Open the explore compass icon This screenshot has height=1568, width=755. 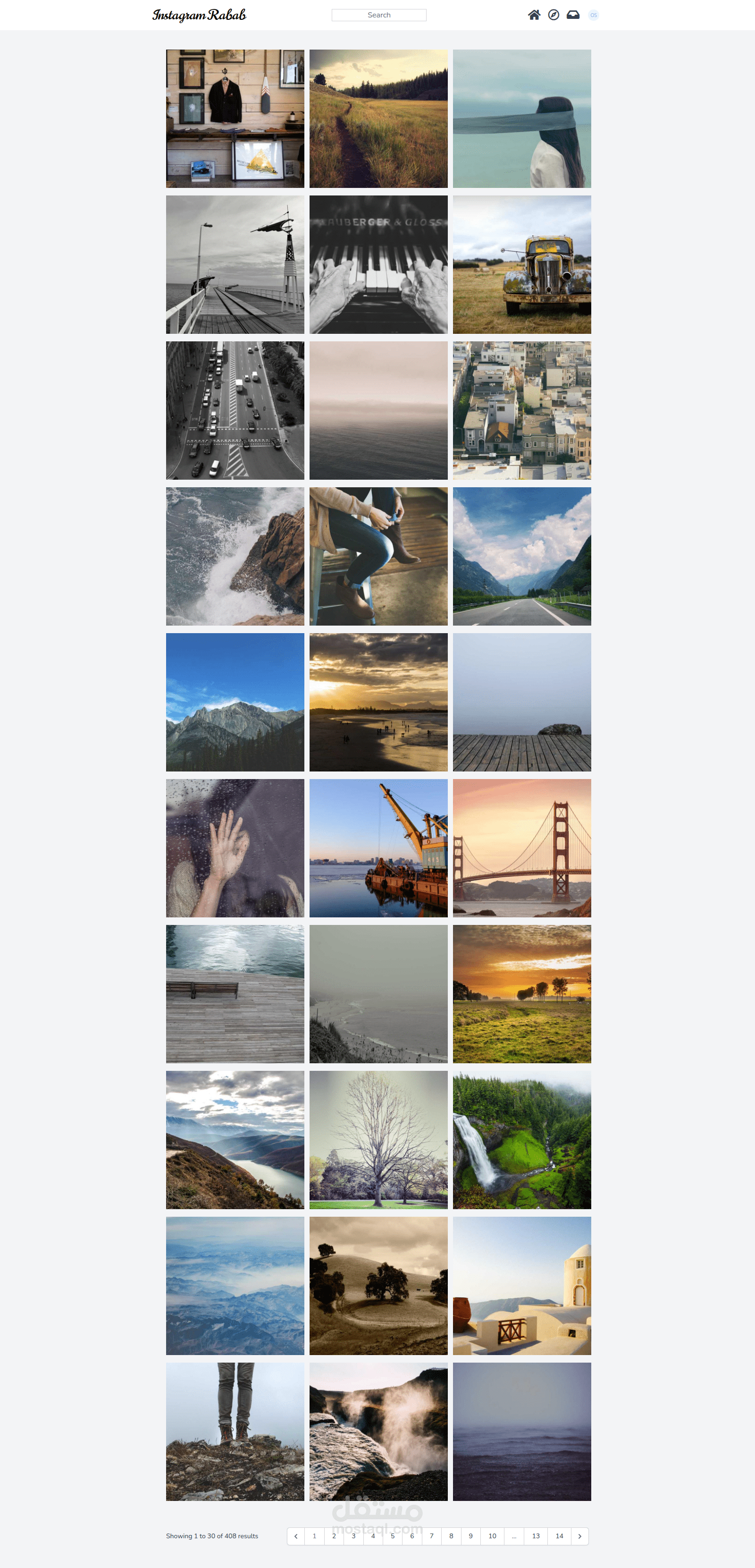553,15
